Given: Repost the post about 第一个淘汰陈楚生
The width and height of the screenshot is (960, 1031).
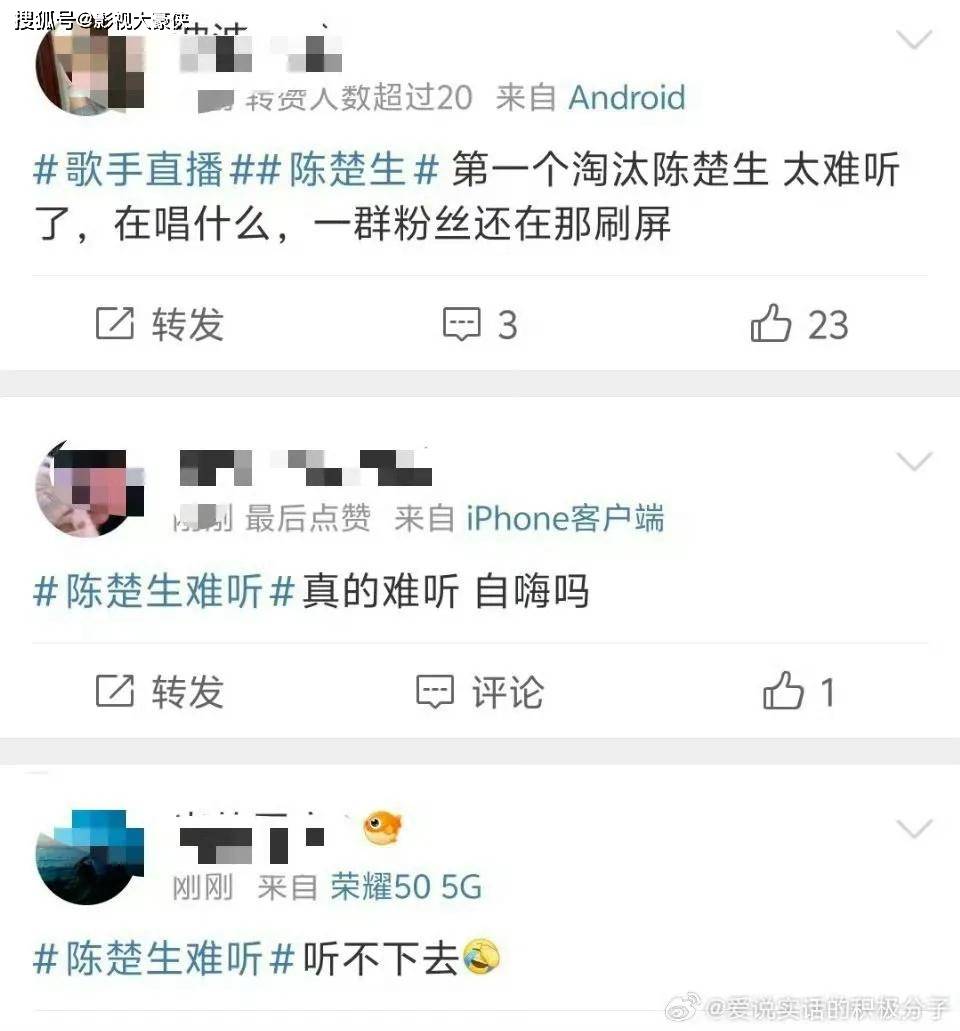Looking at the screenshot, I should tap(160, 324).
